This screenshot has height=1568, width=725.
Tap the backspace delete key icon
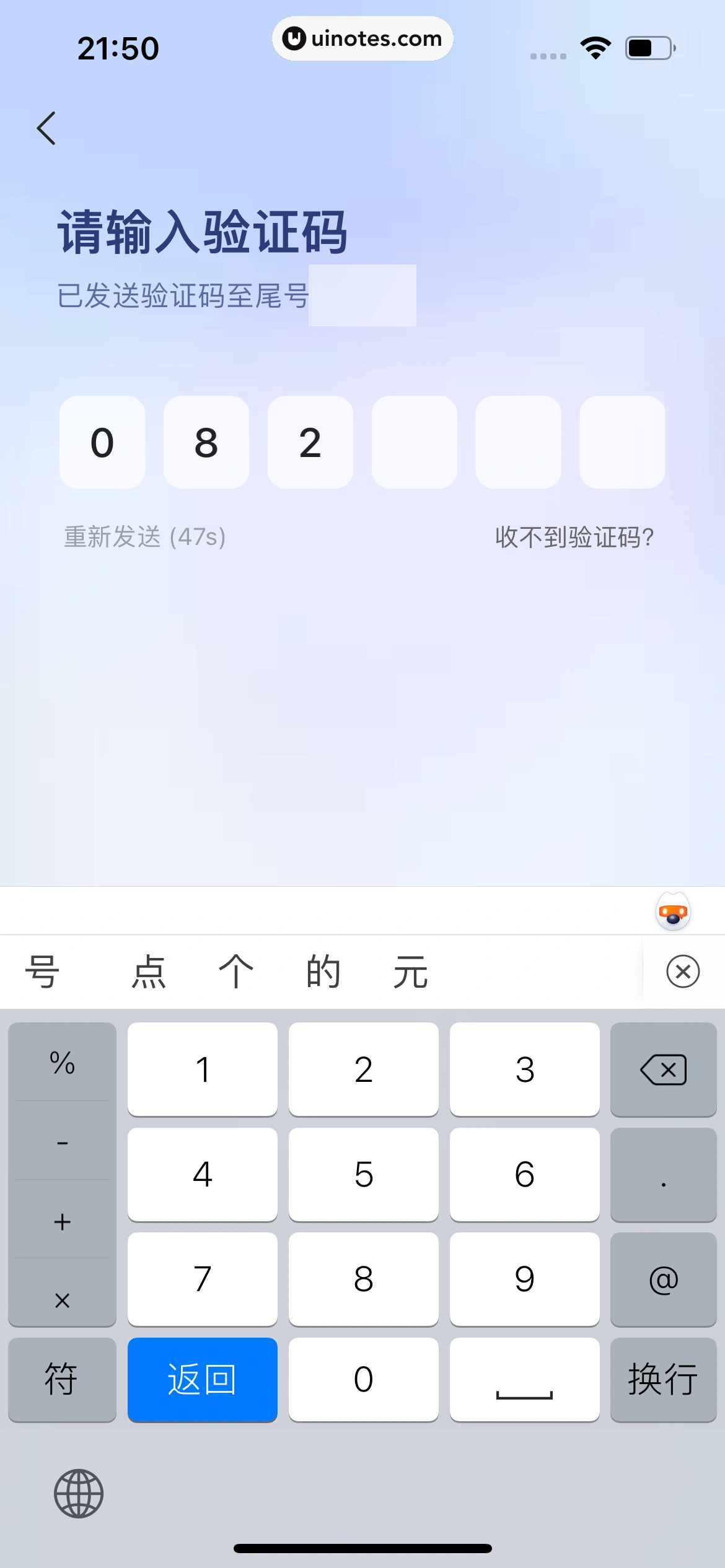[663, 1069]
